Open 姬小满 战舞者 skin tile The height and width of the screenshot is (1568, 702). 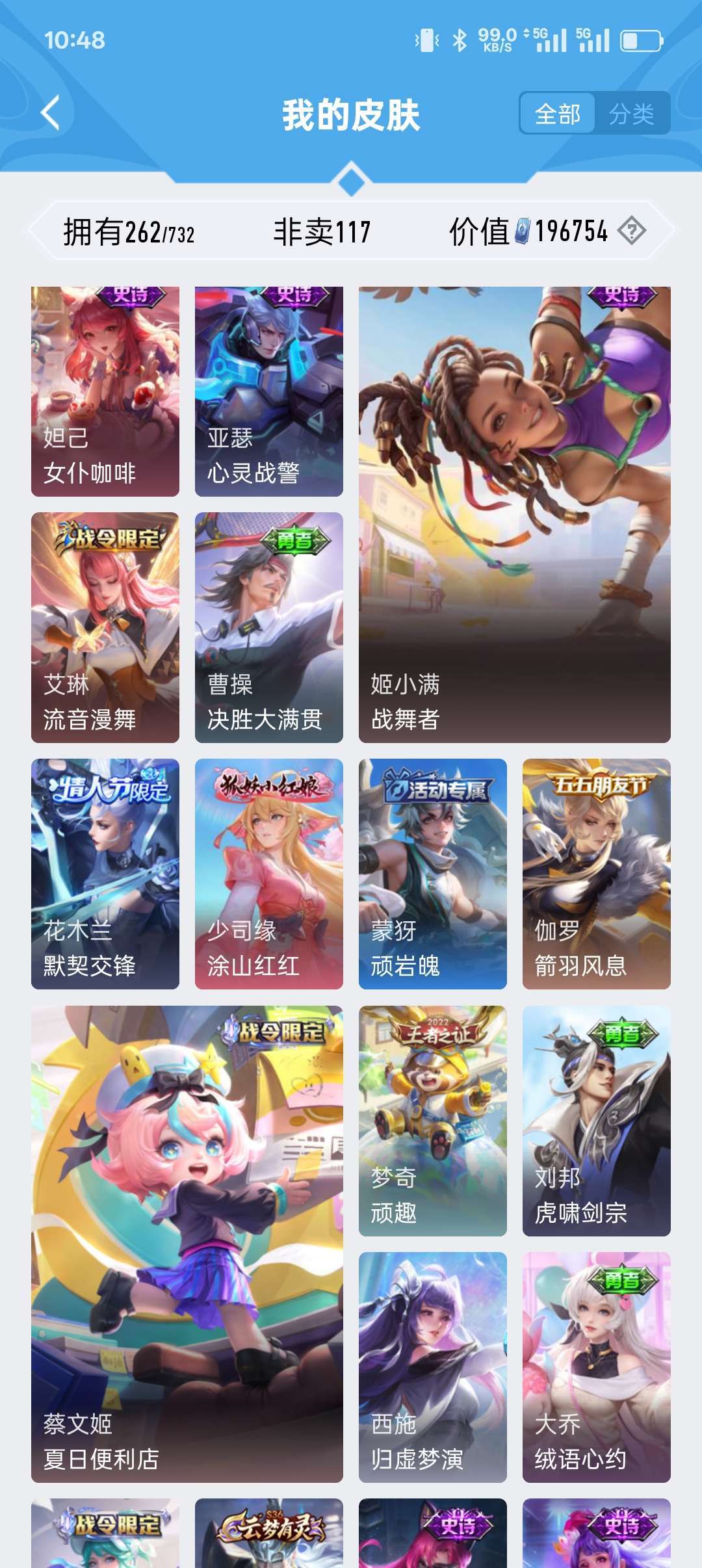515,515
